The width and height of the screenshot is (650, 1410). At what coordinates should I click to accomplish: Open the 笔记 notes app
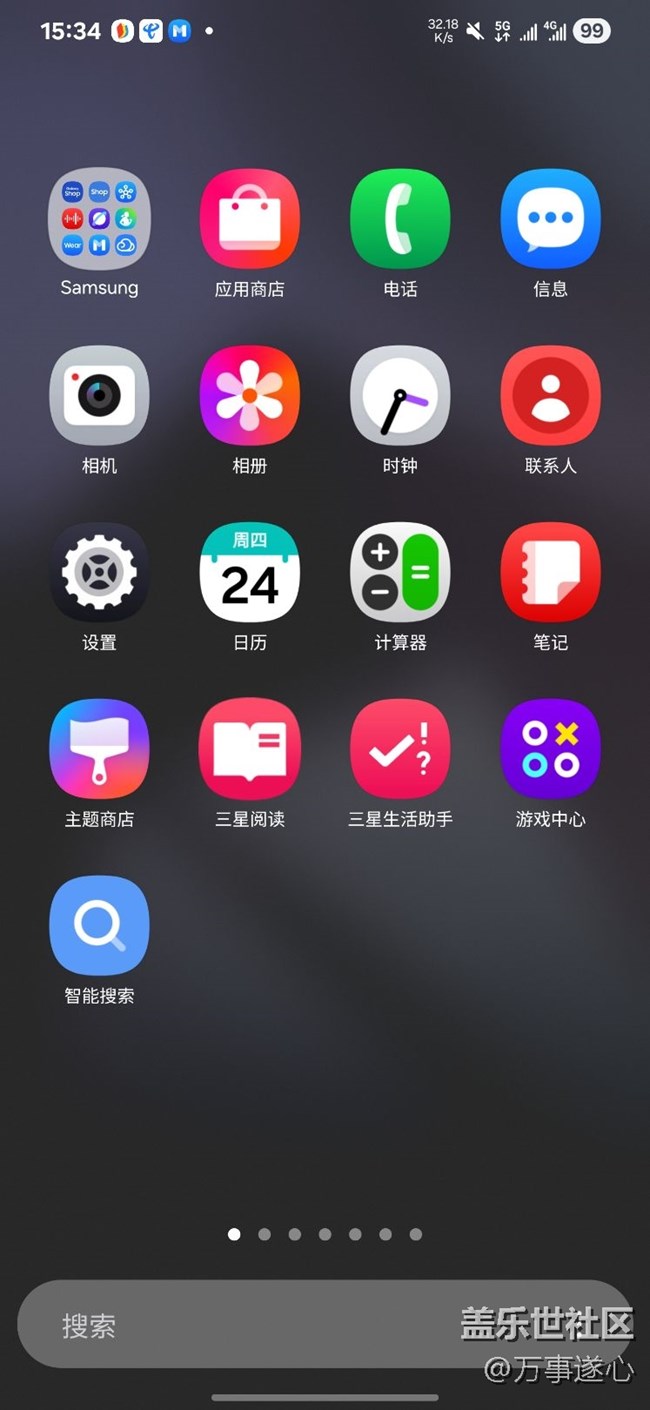pyautogui.click(x=550, y=573)
